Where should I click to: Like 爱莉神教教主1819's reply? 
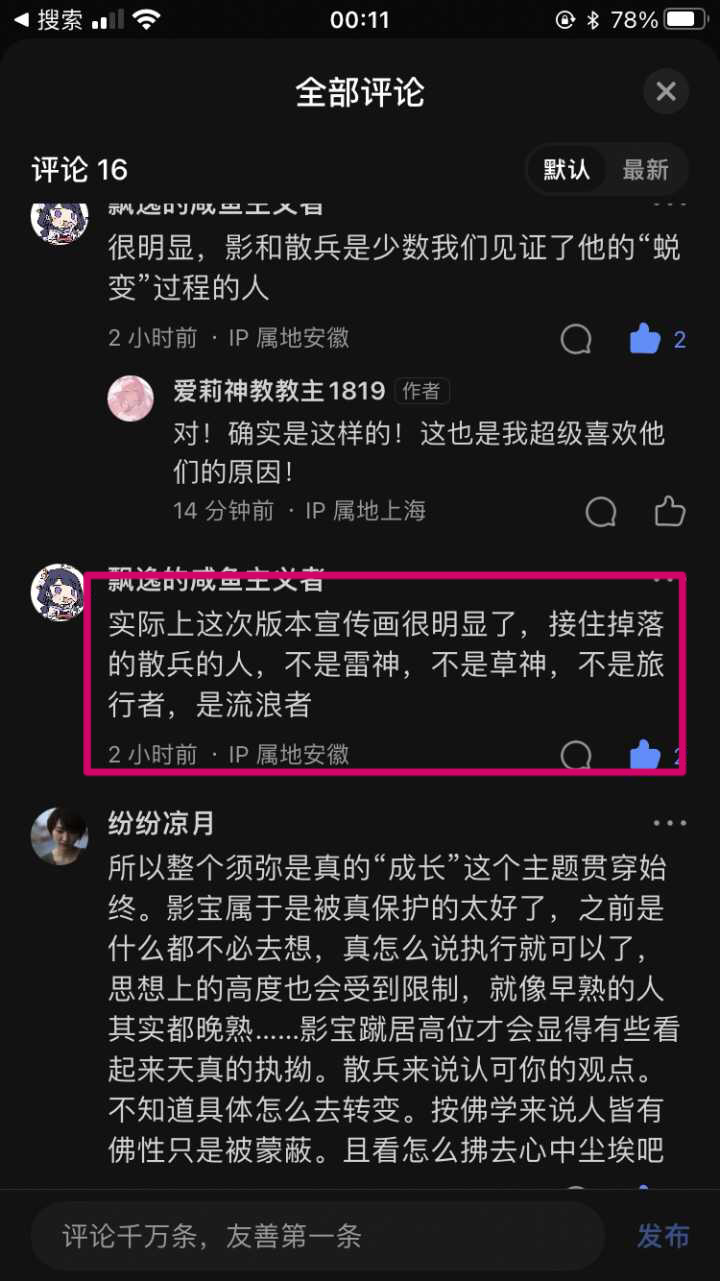[x=669, y=512]
